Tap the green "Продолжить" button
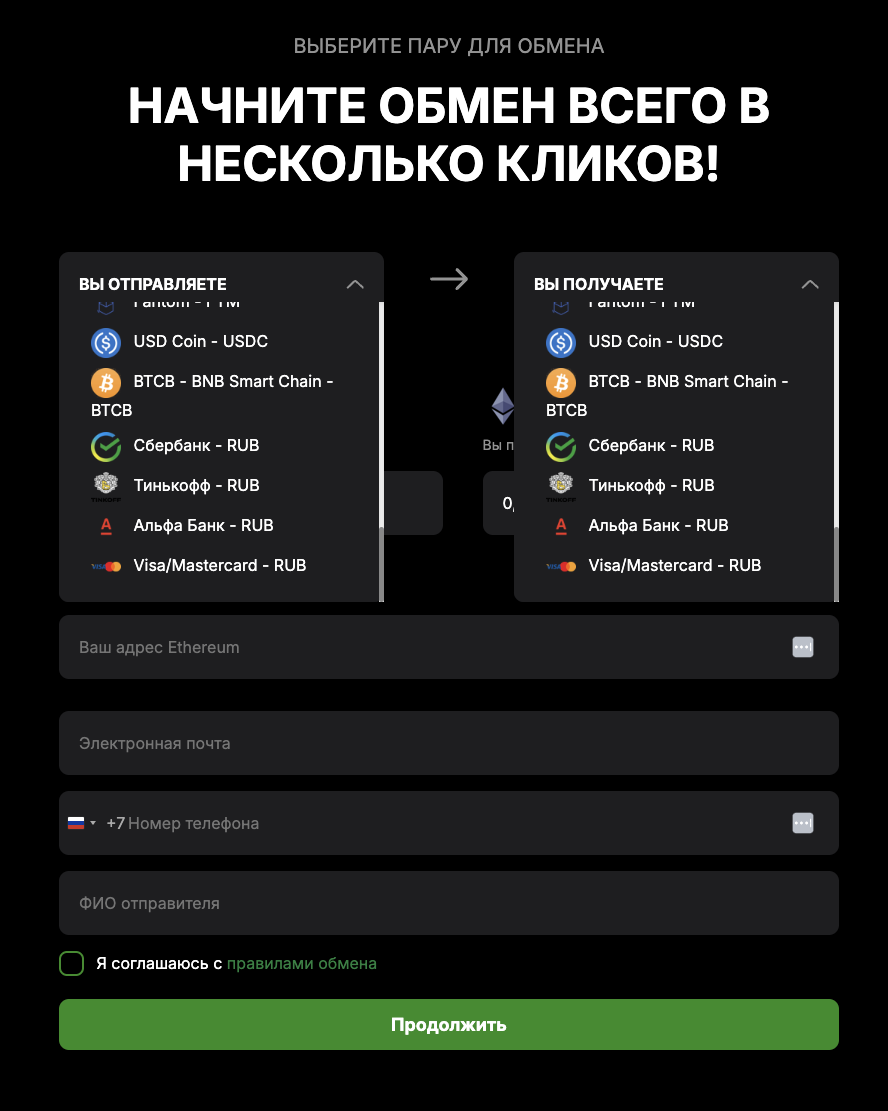Viewport: 888px width, 1111px height. [x=448, y=1025]
